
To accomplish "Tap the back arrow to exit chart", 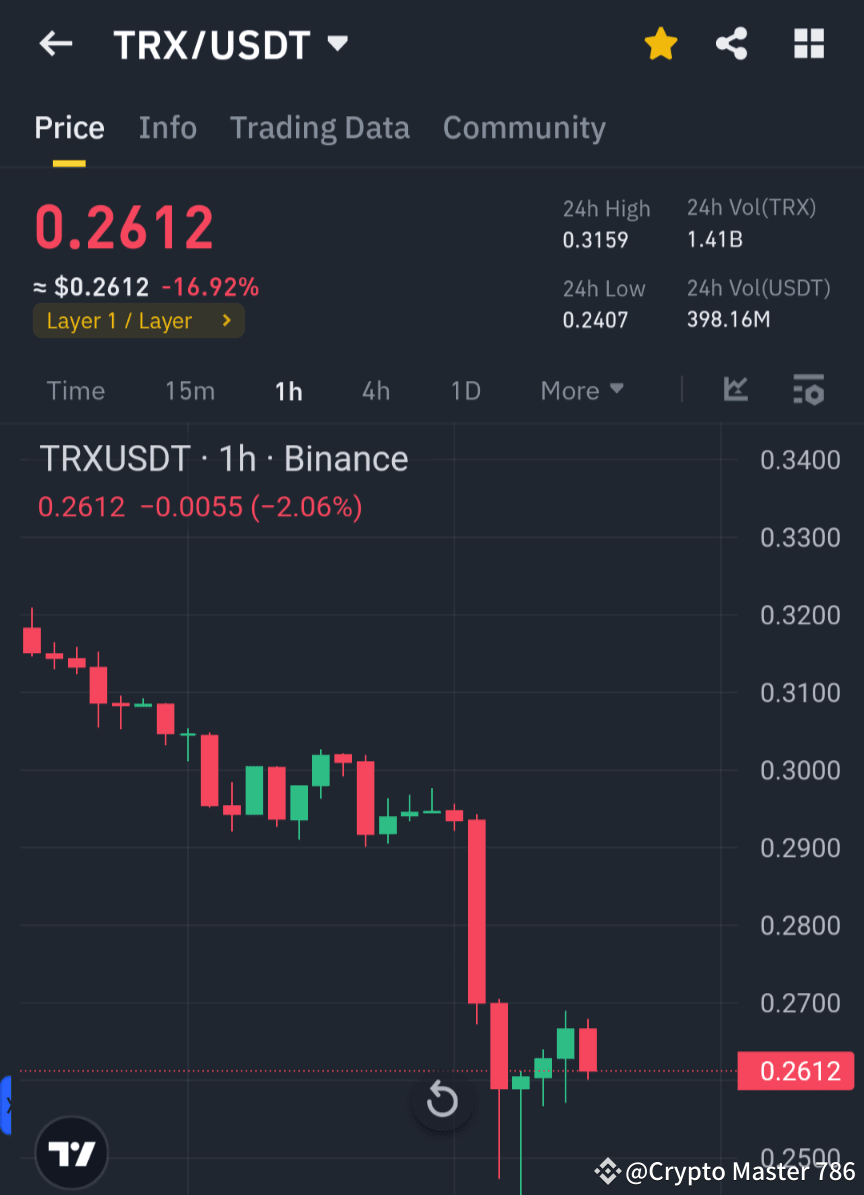I will point(55,43).
